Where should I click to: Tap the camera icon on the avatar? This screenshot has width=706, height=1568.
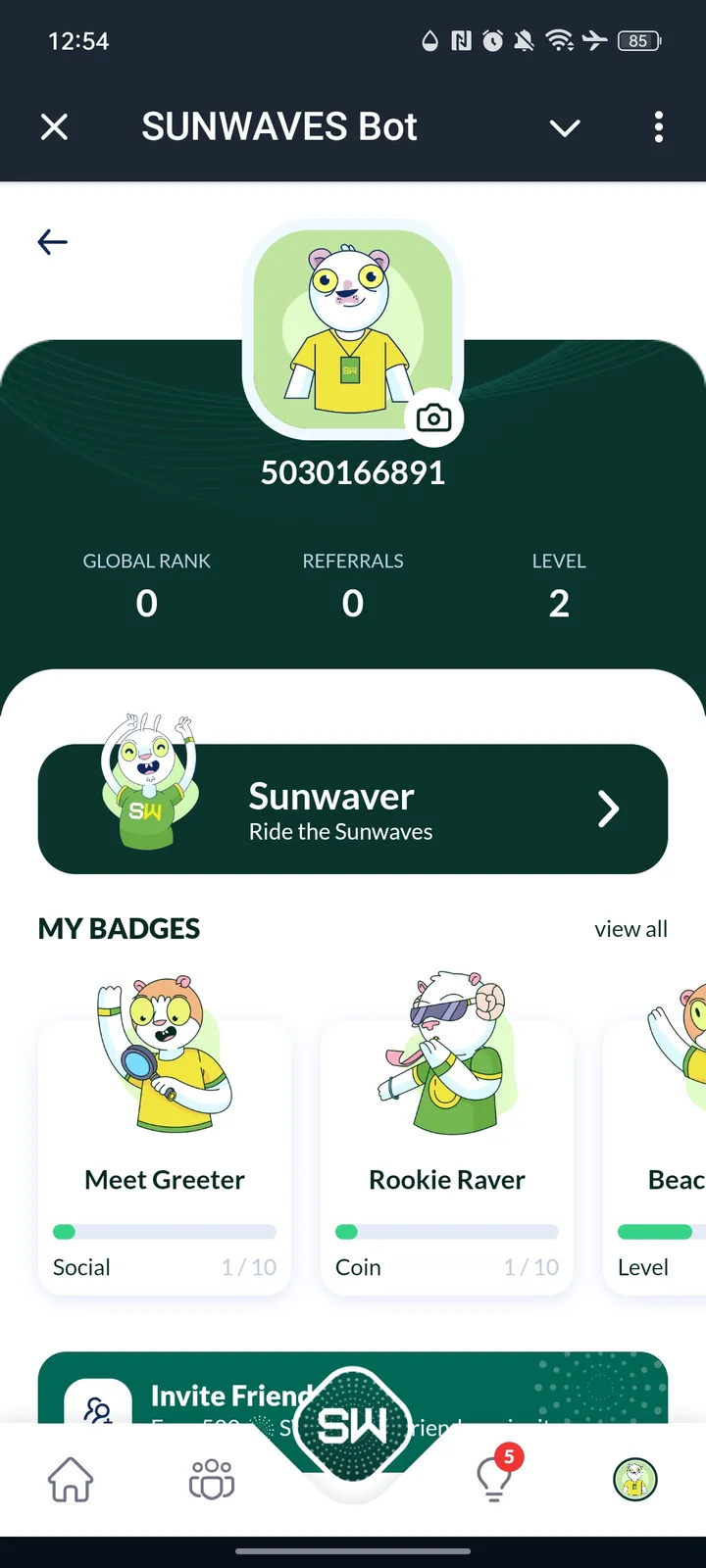point(434,416)
